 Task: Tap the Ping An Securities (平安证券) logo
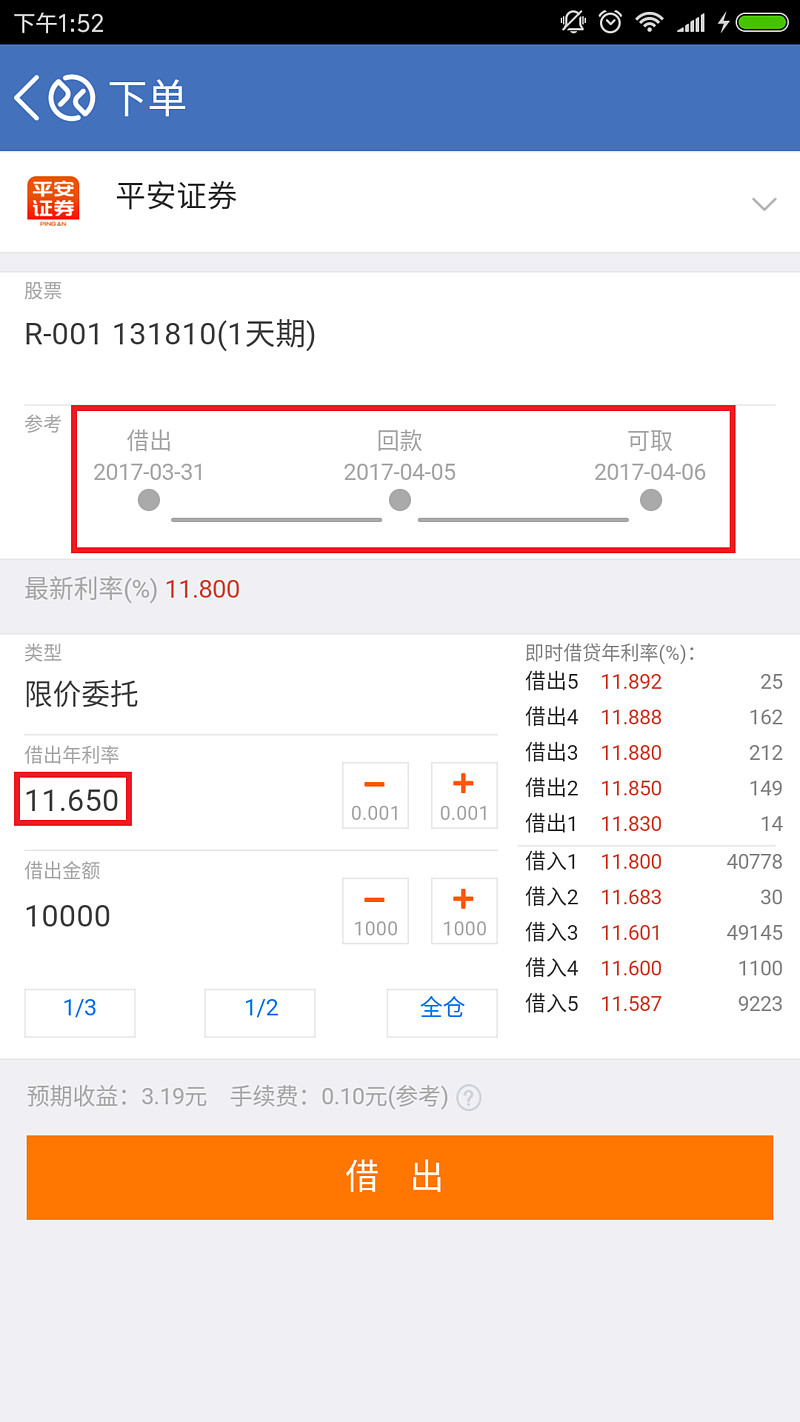[x=52, y=199]
